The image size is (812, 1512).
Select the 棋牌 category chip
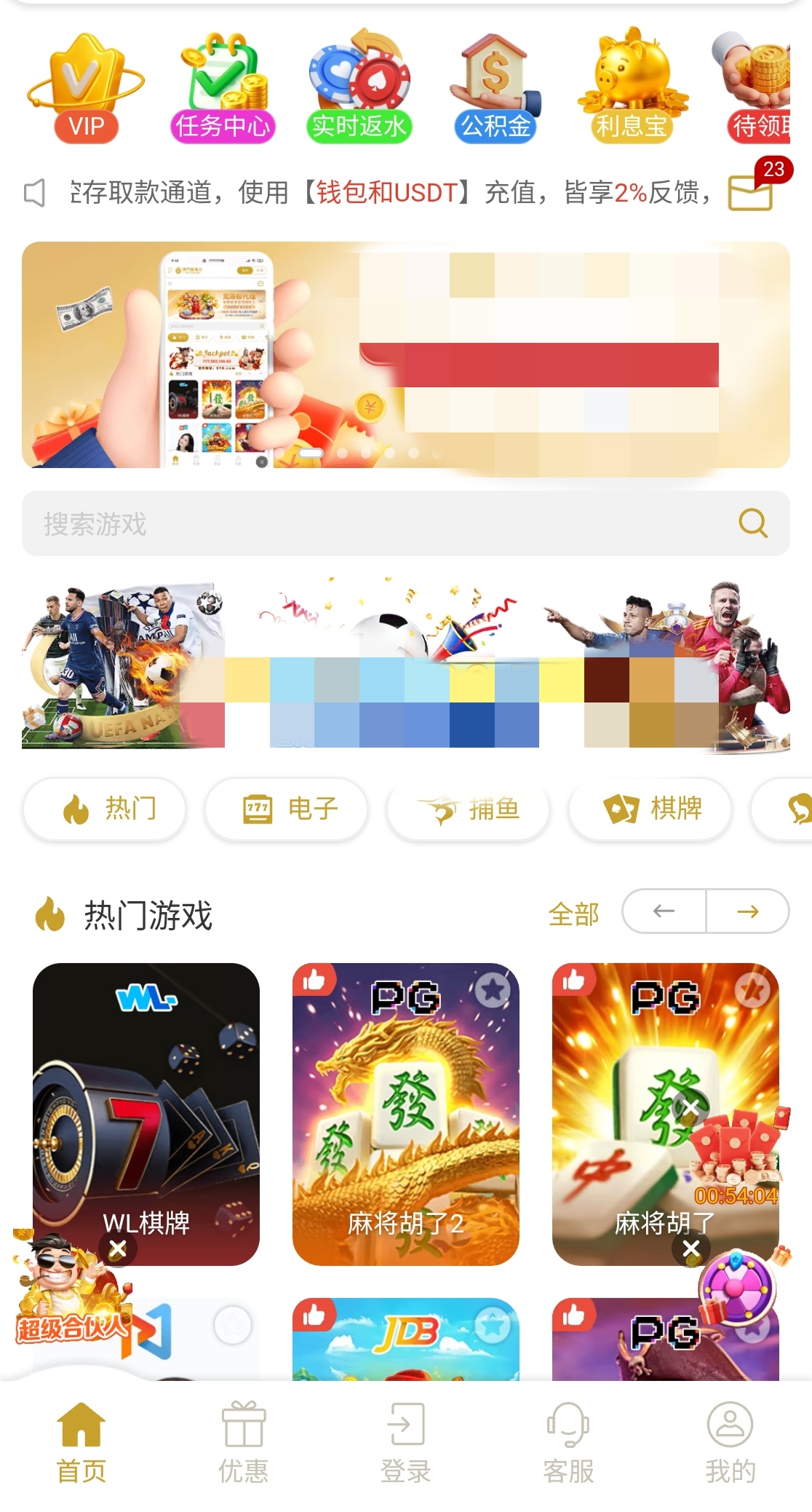point(650,809)
